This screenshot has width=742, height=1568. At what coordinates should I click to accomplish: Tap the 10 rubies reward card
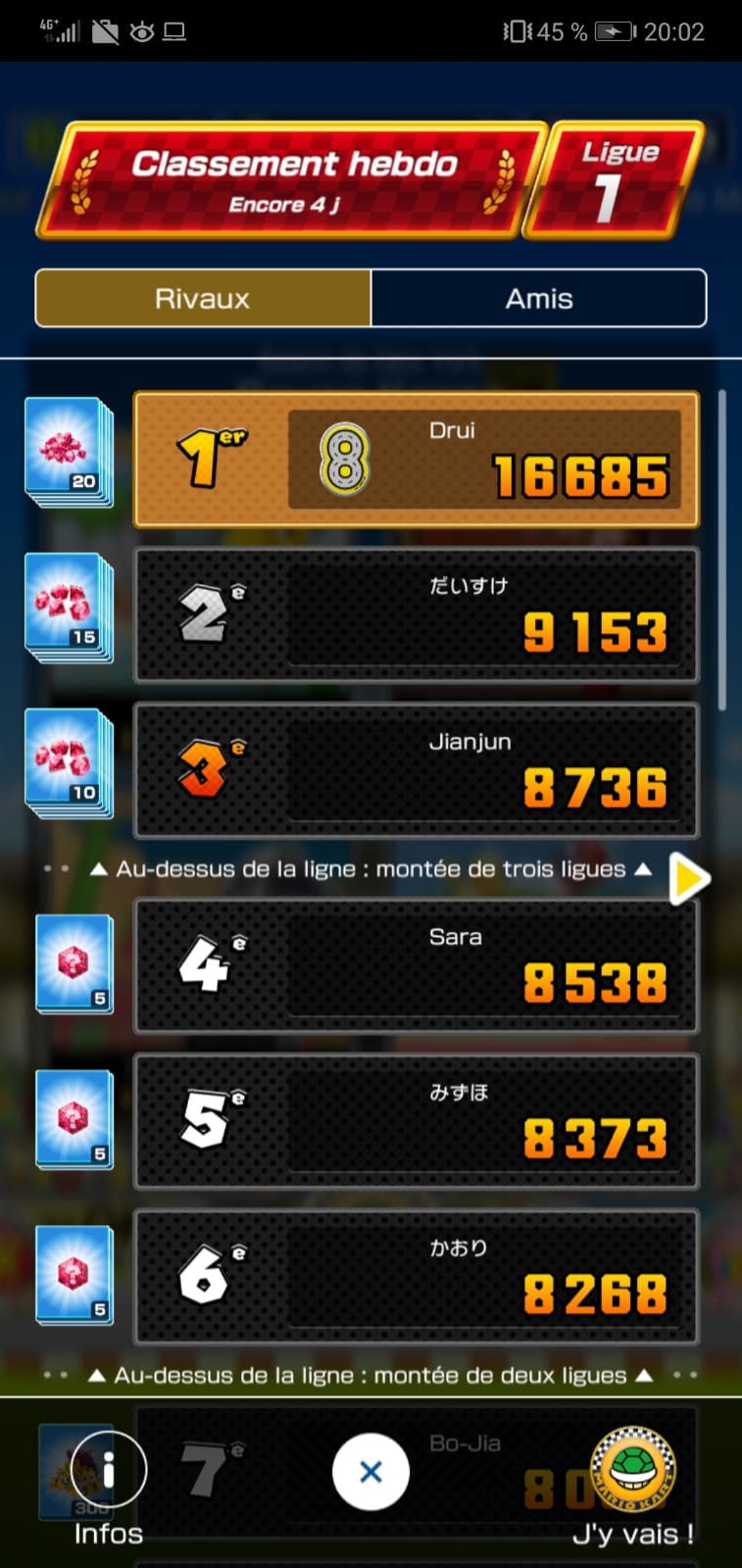(69, 763)
